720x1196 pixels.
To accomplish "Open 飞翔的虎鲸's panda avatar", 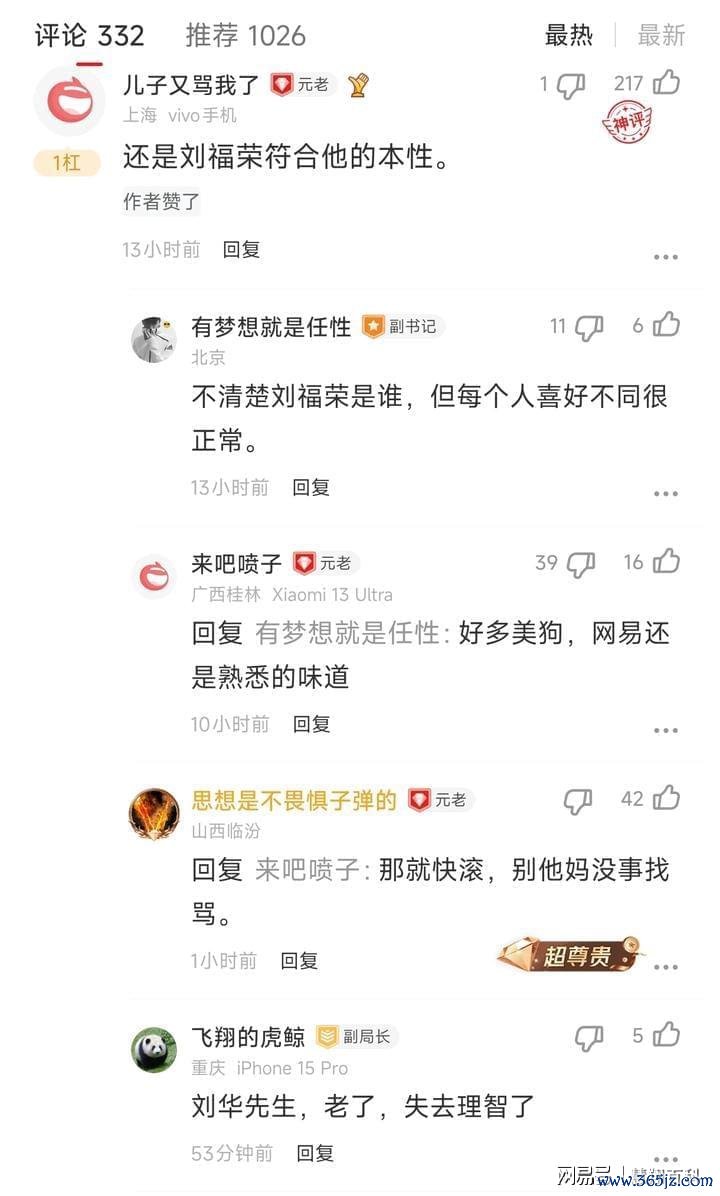I will [154, 1050].
